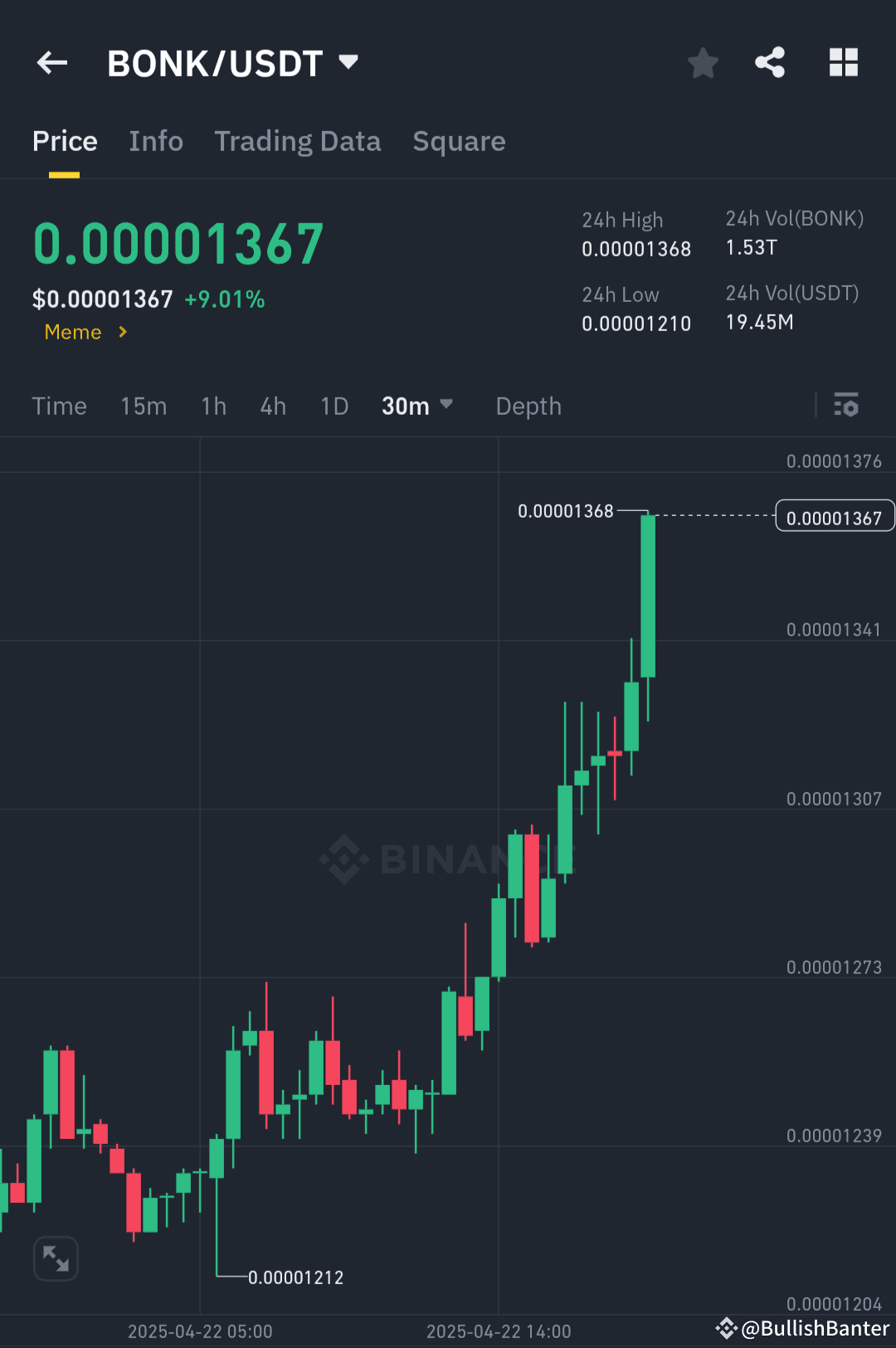Image resolution: width=896 pixels, height=1348 pixels.
Task: Switch chart view to Depth mode
Action: pos(528,406)
